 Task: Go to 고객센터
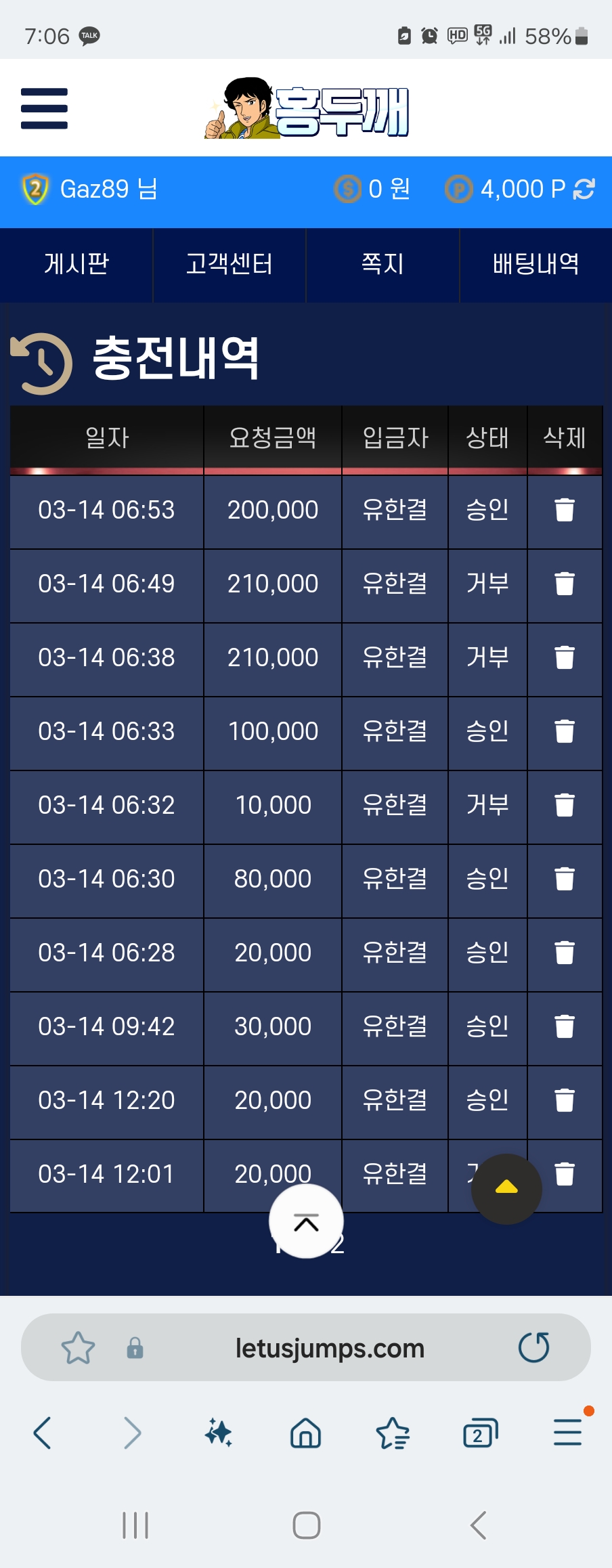click(x=230, y=264)
